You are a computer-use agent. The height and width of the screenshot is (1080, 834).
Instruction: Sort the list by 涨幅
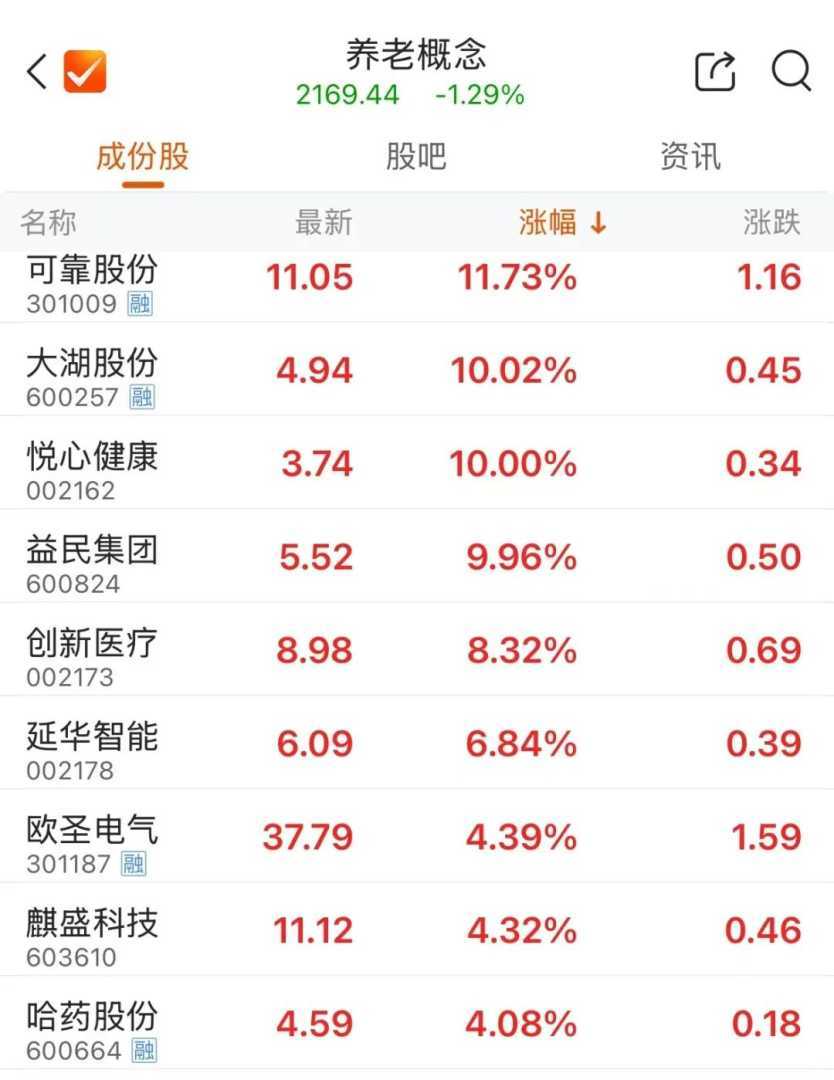pos(562,222)
